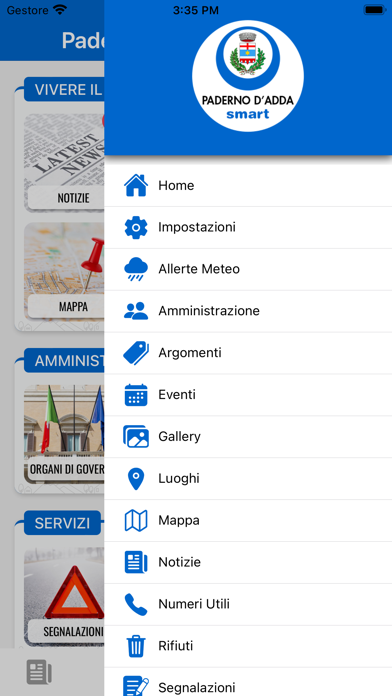This screenshot has height=696, width=392.
Task: Select Rifiuti menu entry
Action: pos(248,646)
